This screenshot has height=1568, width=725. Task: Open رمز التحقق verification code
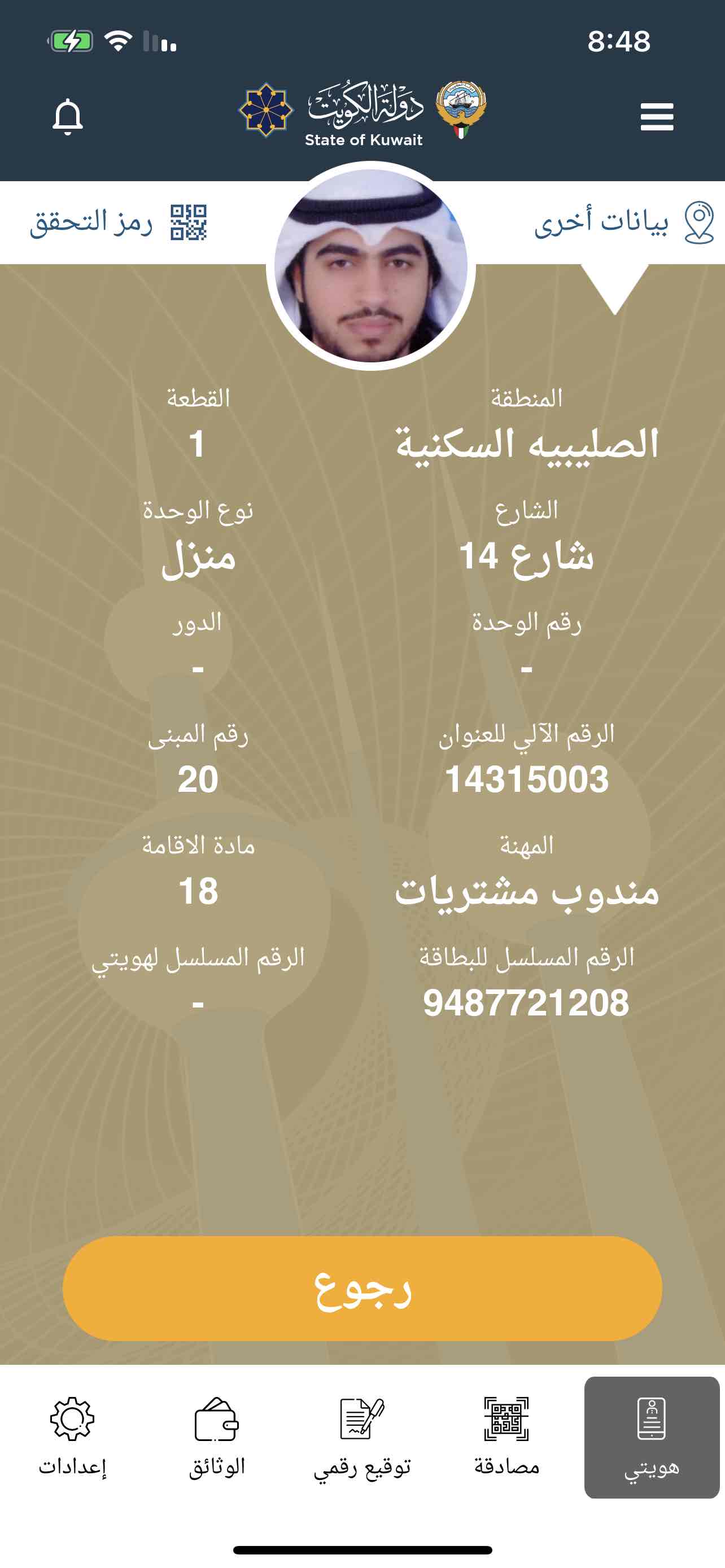119,222
